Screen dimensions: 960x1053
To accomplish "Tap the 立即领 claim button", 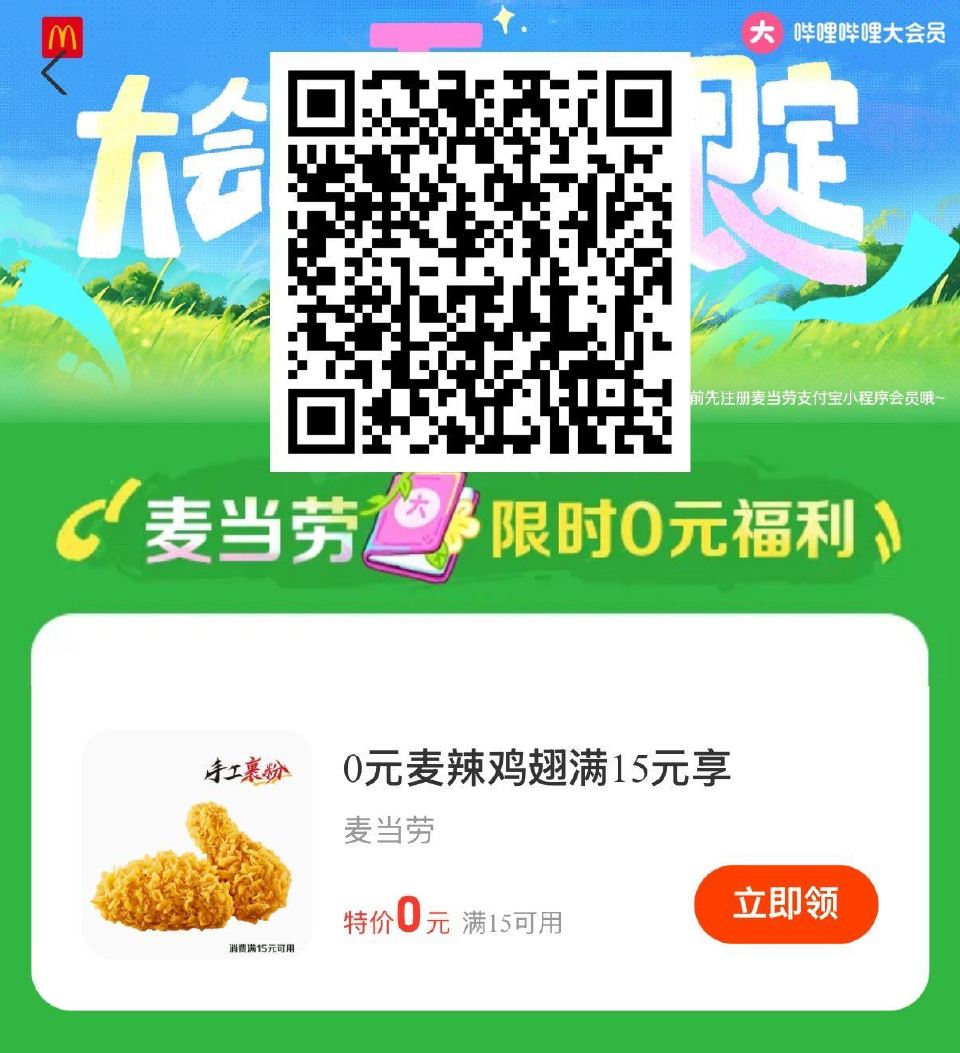I will coord(786,903).
